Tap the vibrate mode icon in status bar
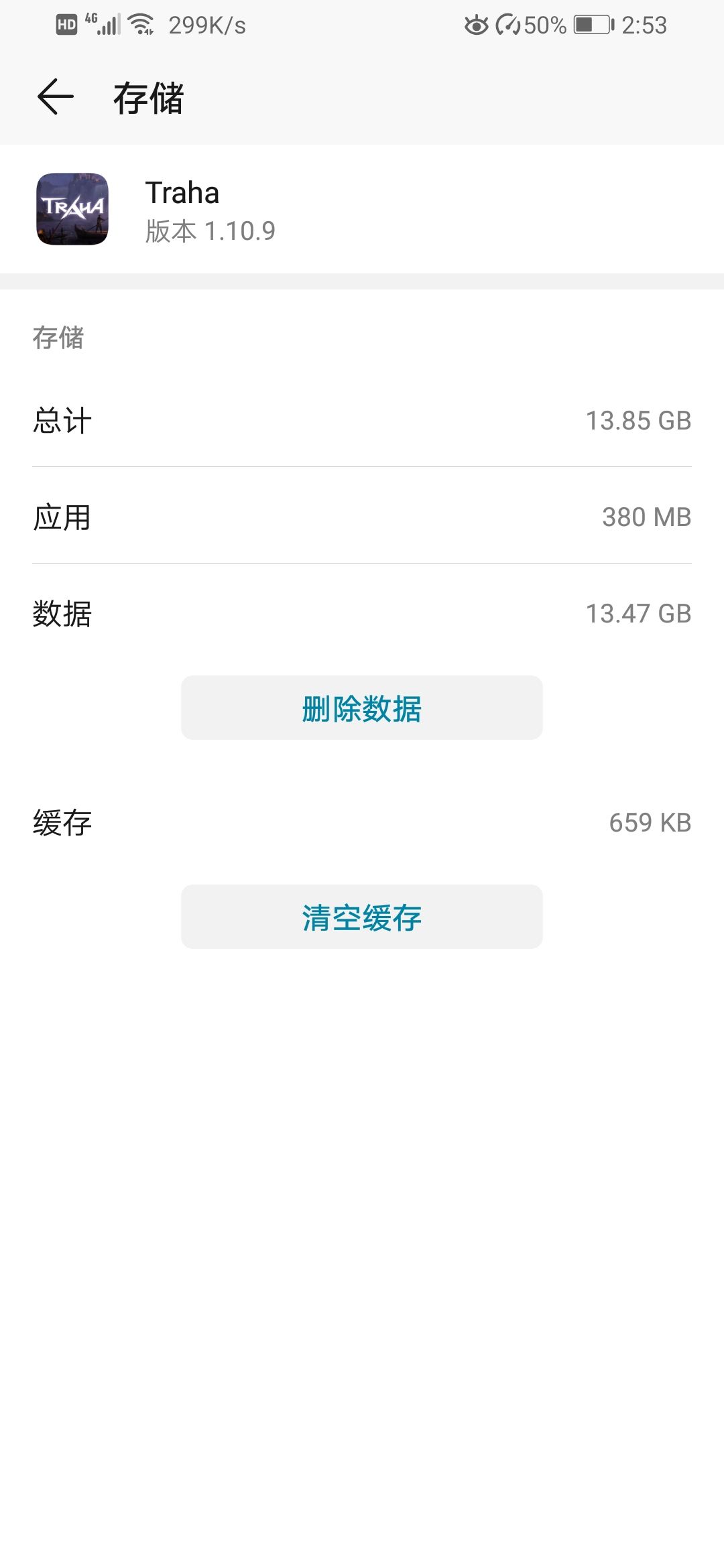The image size is (724, 1568). [507, 23]
